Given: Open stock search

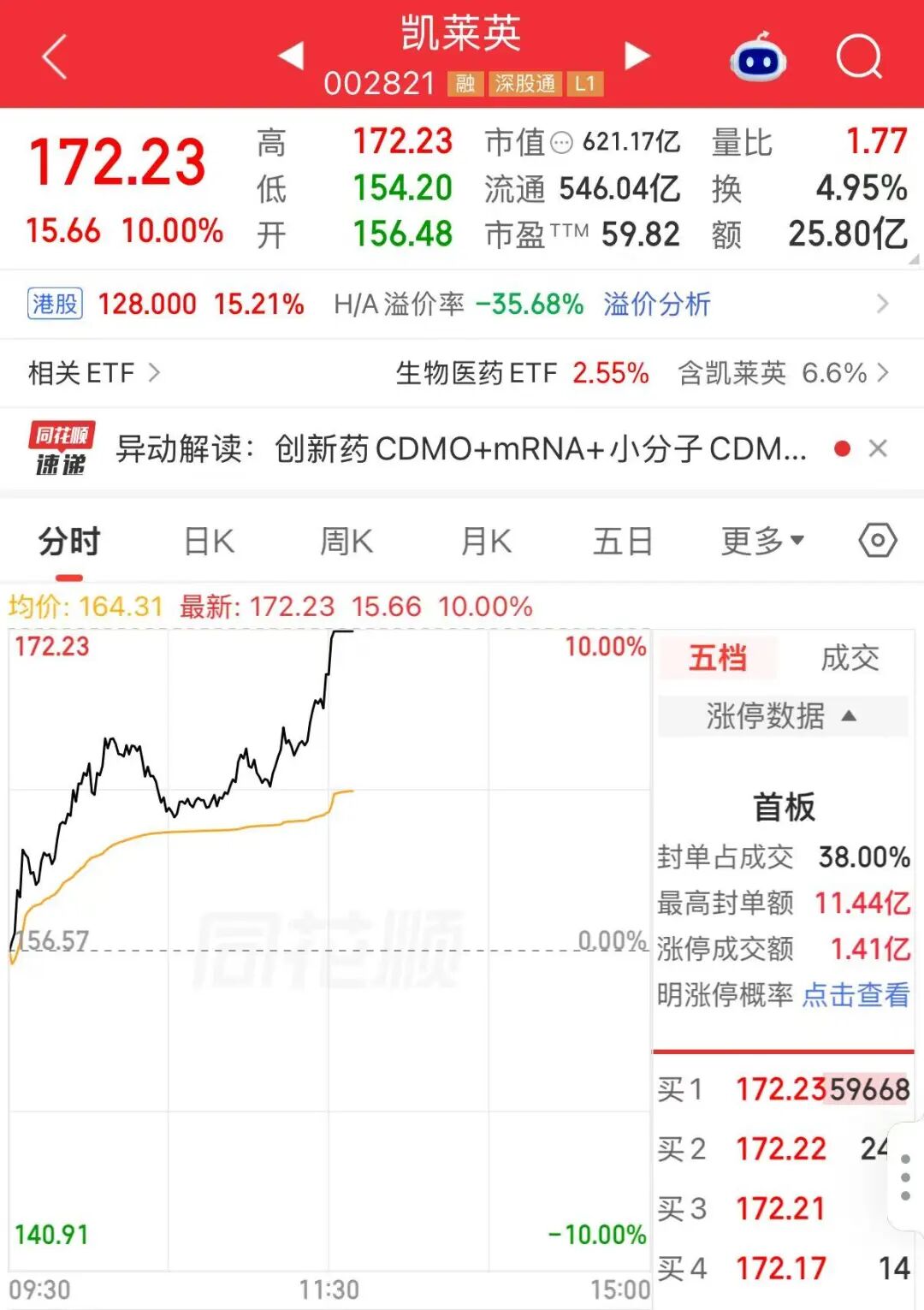Looking at the screenshot, I should [858, 57].
